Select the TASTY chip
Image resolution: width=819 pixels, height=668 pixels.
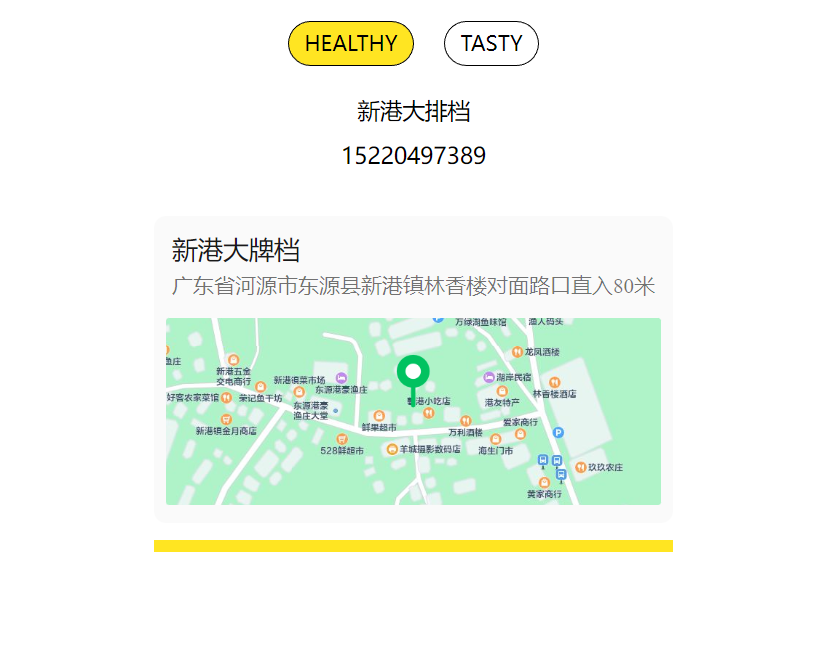coord(491,44)
